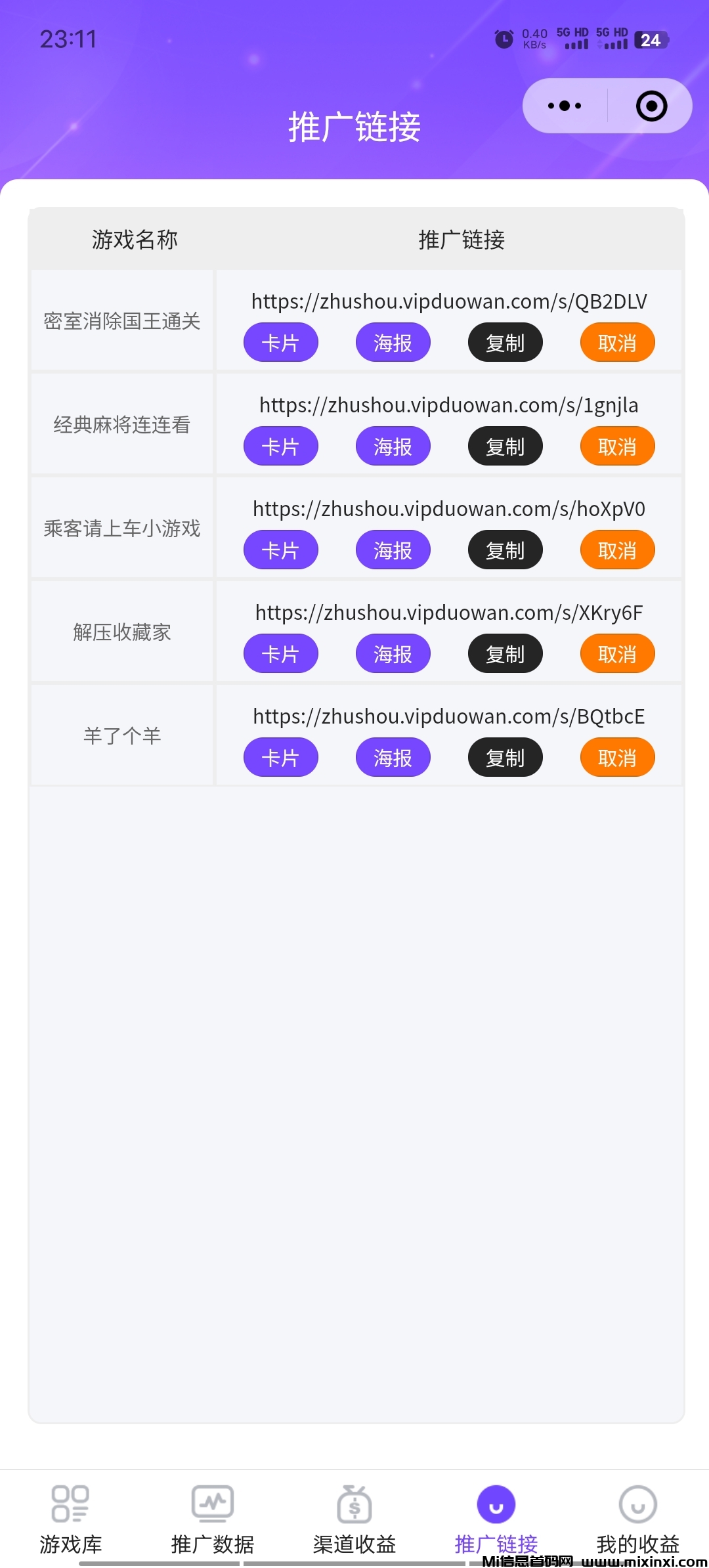Image resolution: width=709 pixels, height=1568 pixels.
Task: Select 卡片 for 解压收藏家
Action: pos(281,653)
